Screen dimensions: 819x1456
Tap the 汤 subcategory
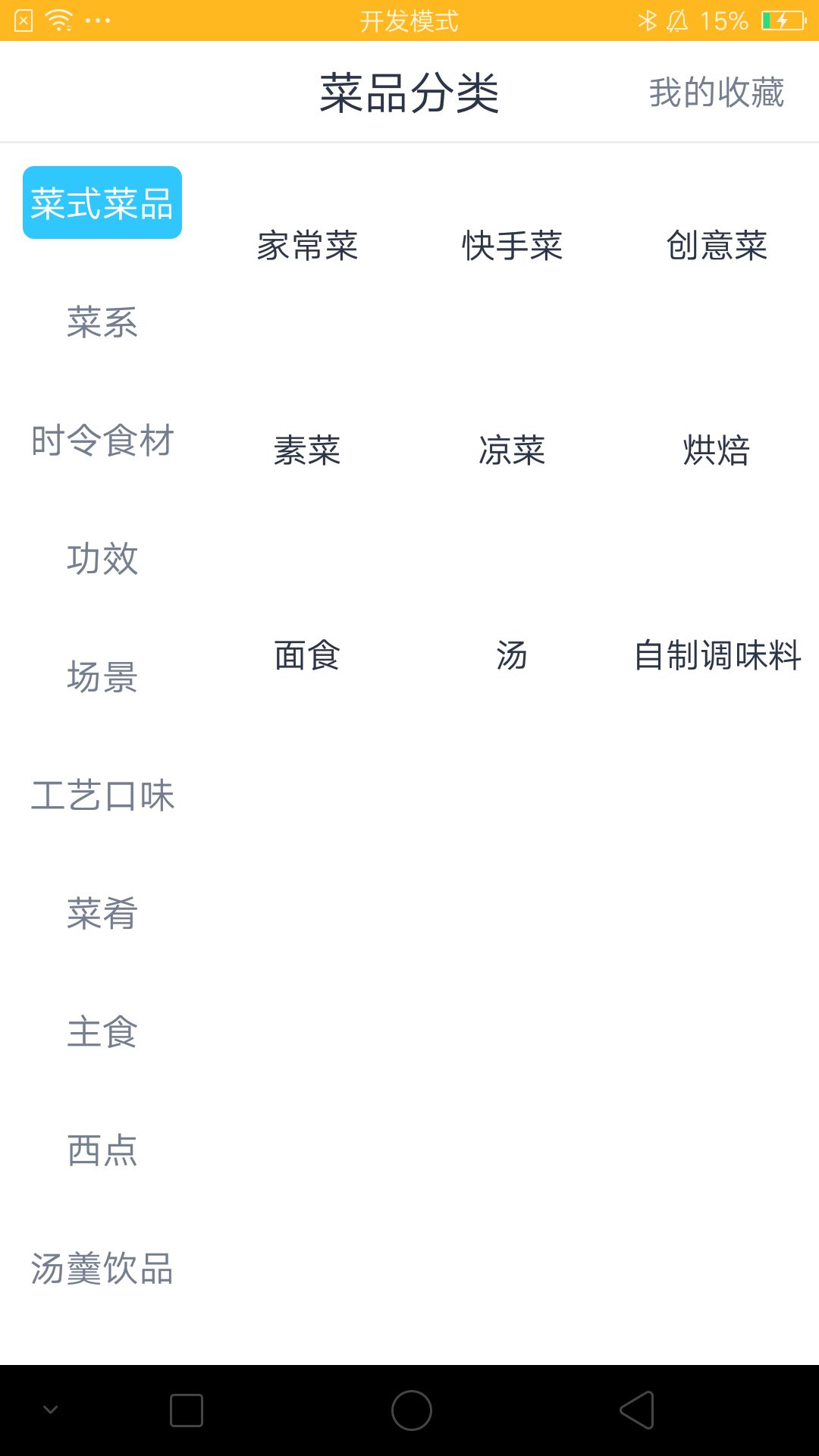coord(512,655)
